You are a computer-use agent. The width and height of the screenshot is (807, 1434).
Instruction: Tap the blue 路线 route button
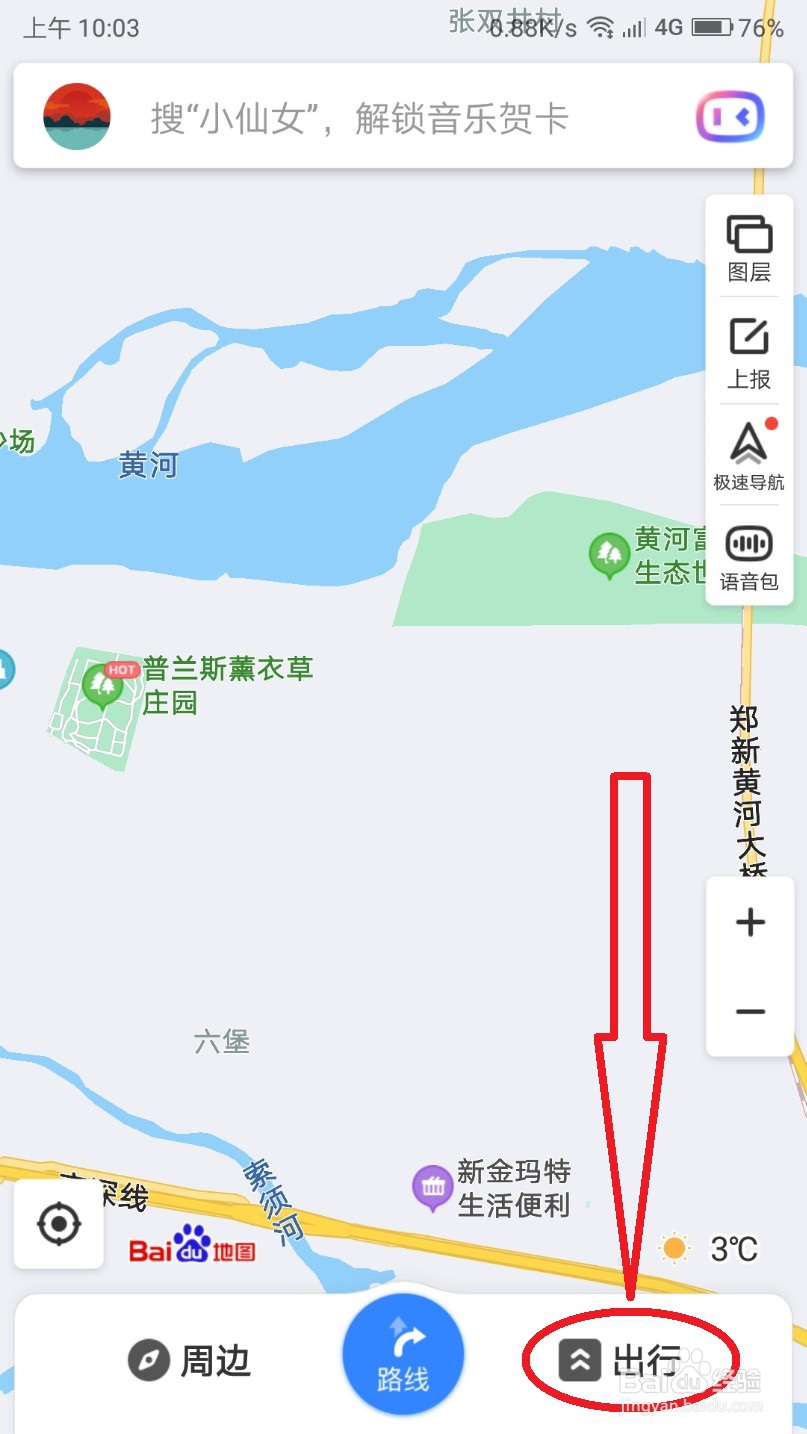(x=402, y=1353)
